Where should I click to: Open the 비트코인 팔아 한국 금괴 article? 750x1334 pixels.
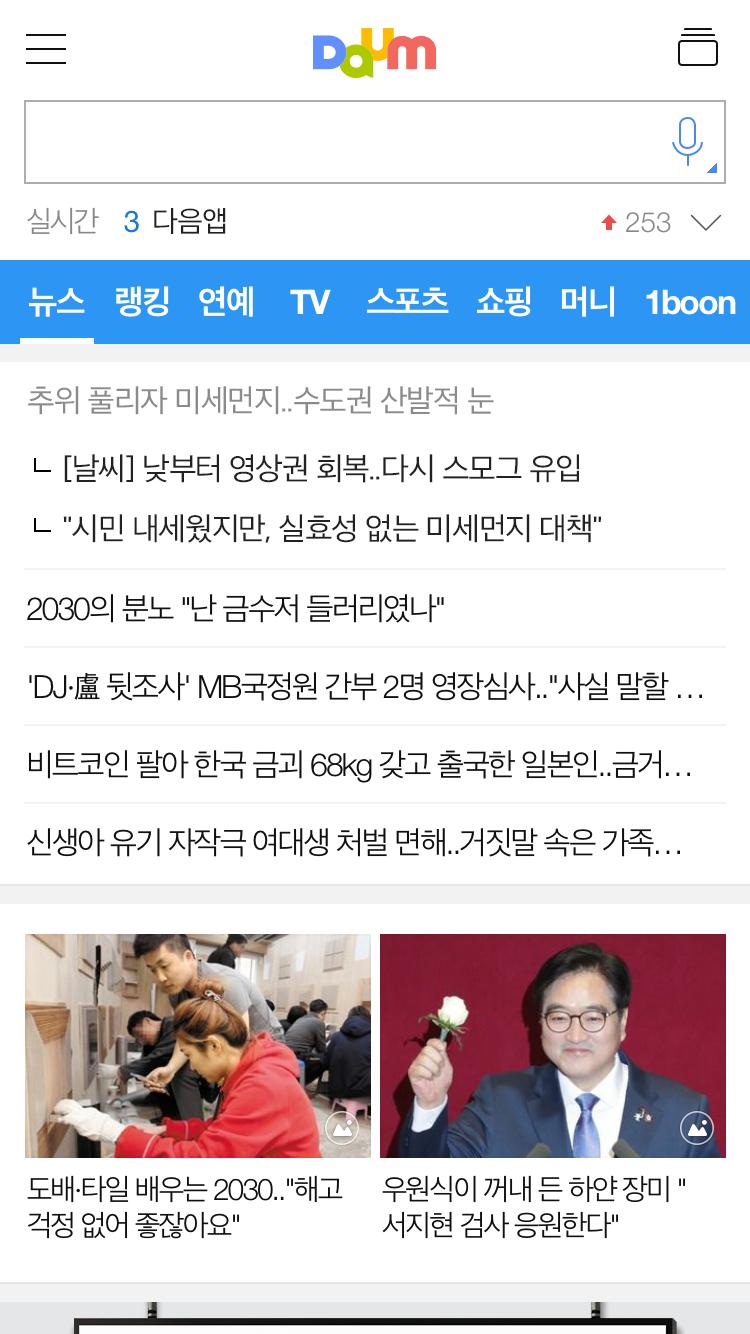click(x=360, y=766)
